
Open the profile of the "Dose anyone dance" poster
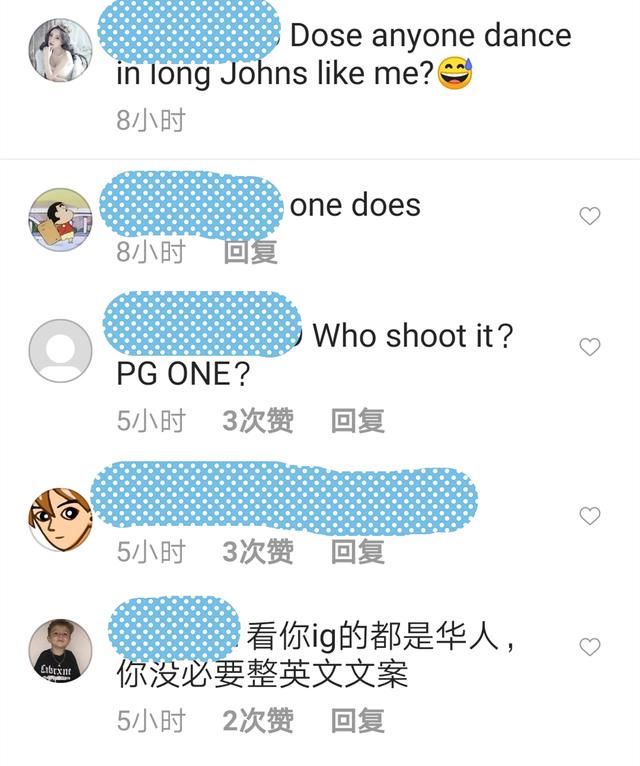[60, 50]
